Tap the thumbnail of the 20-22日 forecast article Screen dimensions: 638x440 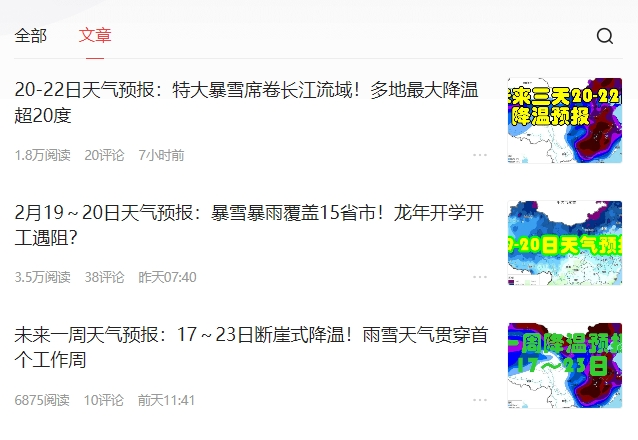[x=565, y=121]
